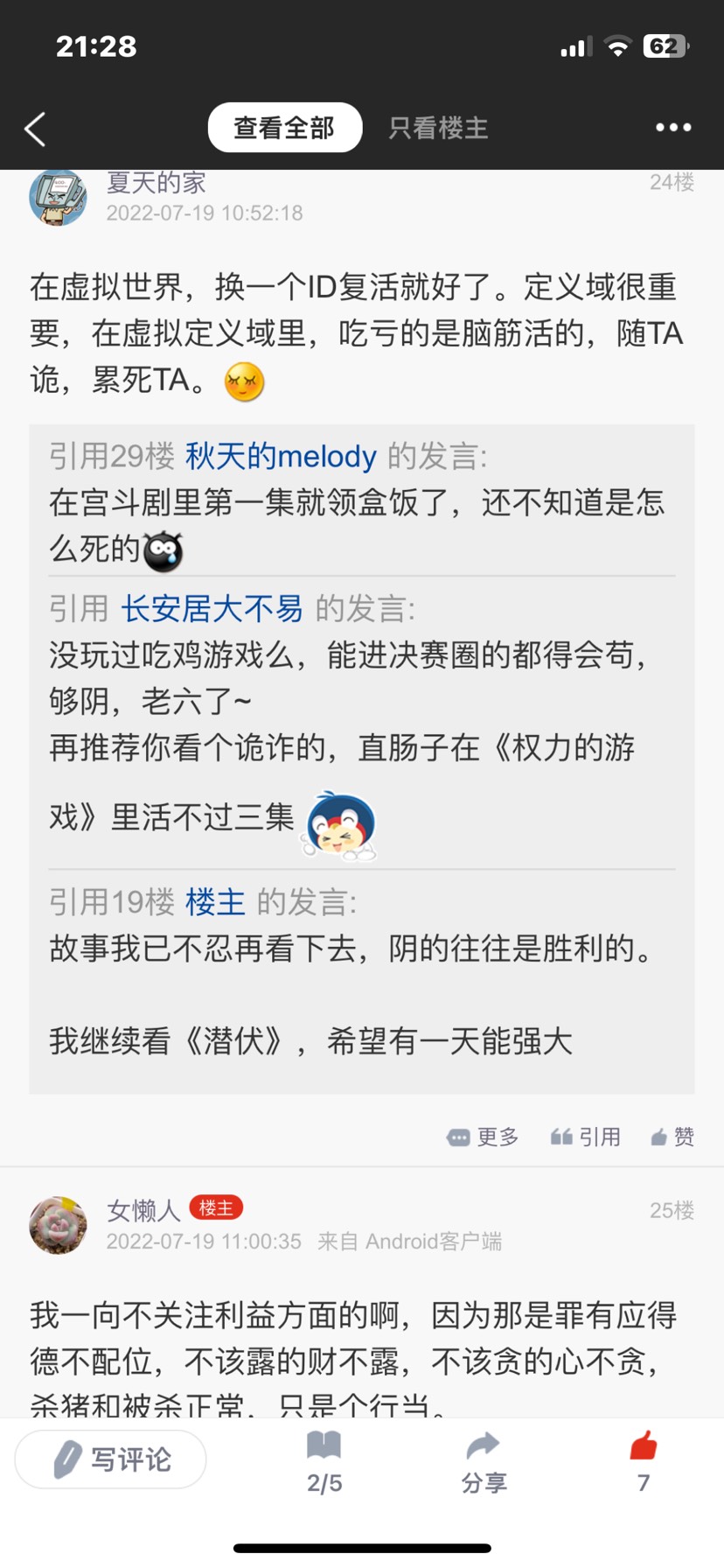Image resolution: width=724 pixels, height=1568 pixels.
Task: Select the 查看全部 tab
Action: [x=284, y=128]
